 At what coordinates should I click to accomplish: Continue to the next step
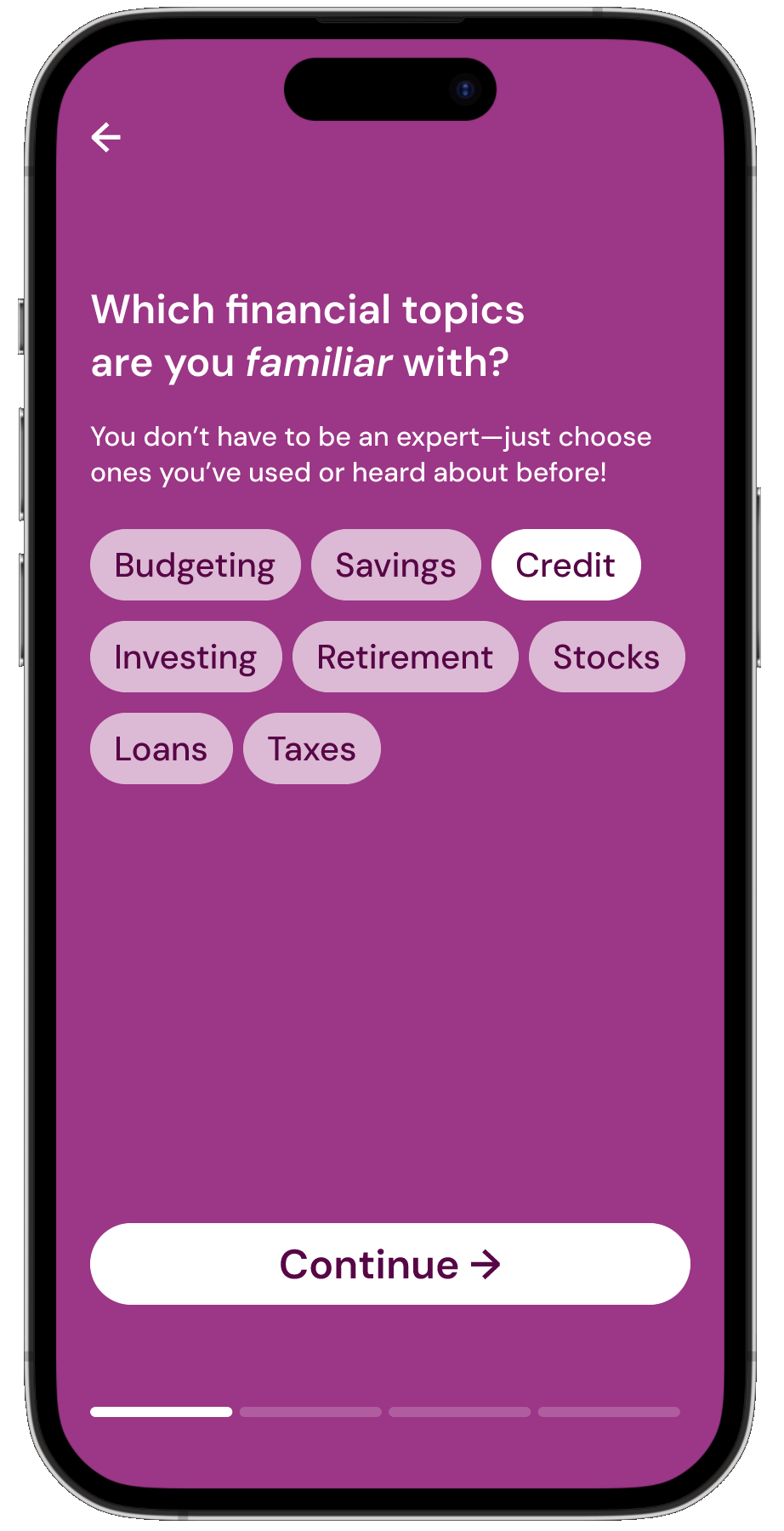(390, 1264)
